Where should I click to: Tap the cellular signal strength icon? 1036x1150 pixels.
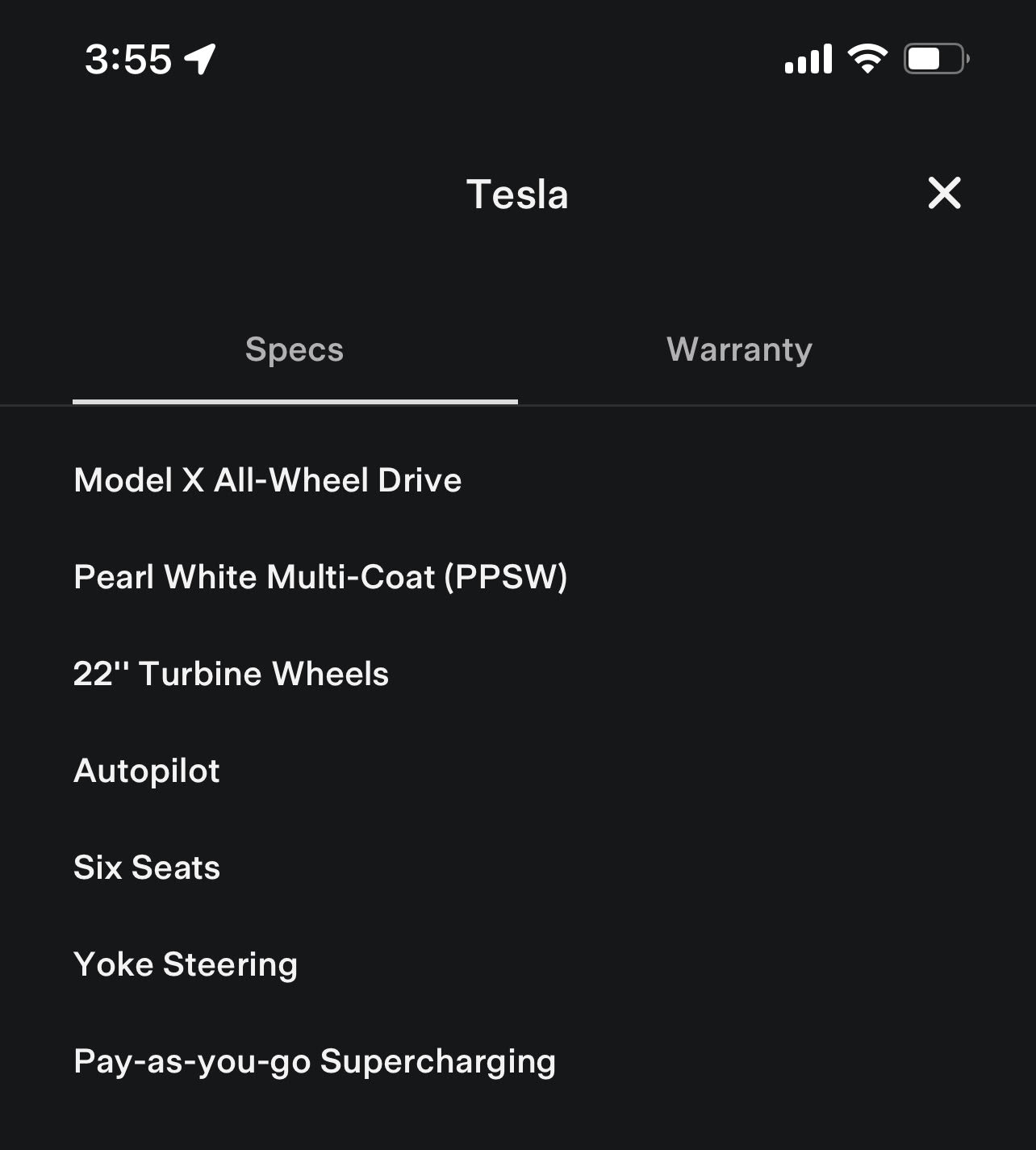pyautogui.click(x=809, y=58)
